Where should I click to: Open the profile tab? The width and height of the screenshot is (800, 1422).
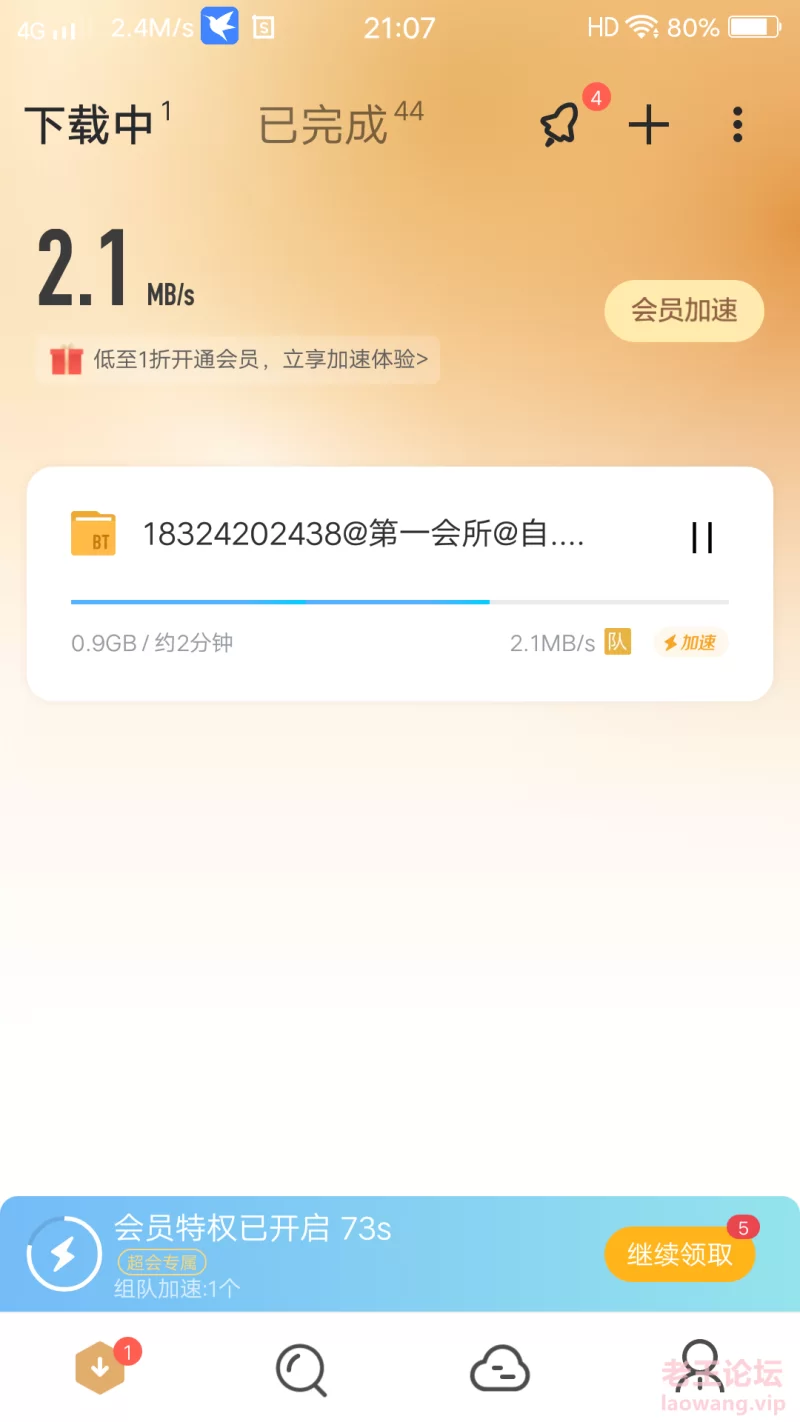(698, 1369)
